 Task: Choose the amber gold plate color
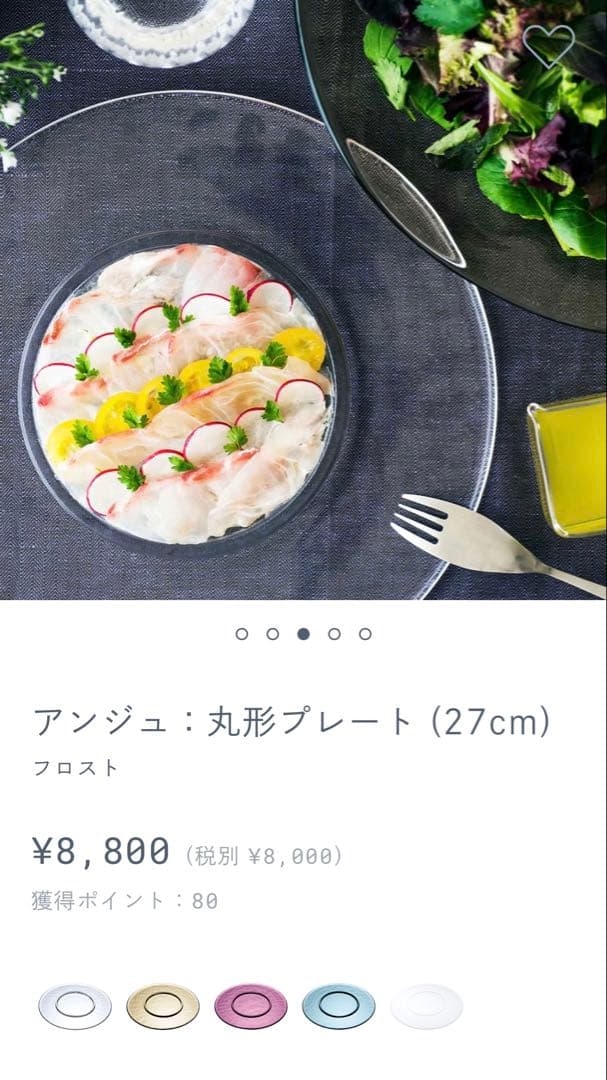point(163,1006)
